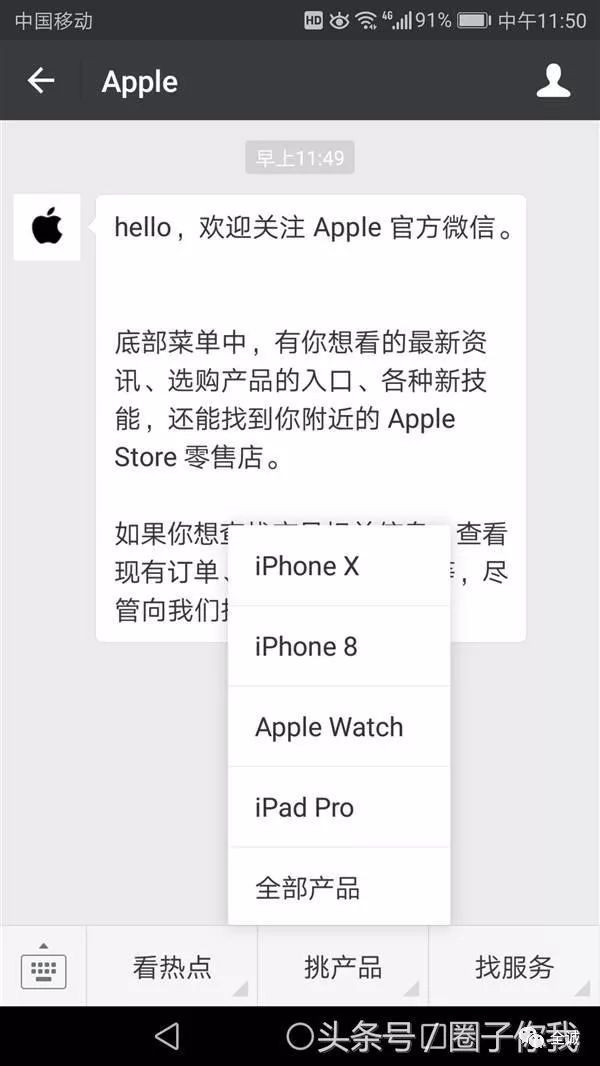This screenshot has height=1066, width=600.
Task: Switch to keyboard input mode
Action: coord(43,967)
